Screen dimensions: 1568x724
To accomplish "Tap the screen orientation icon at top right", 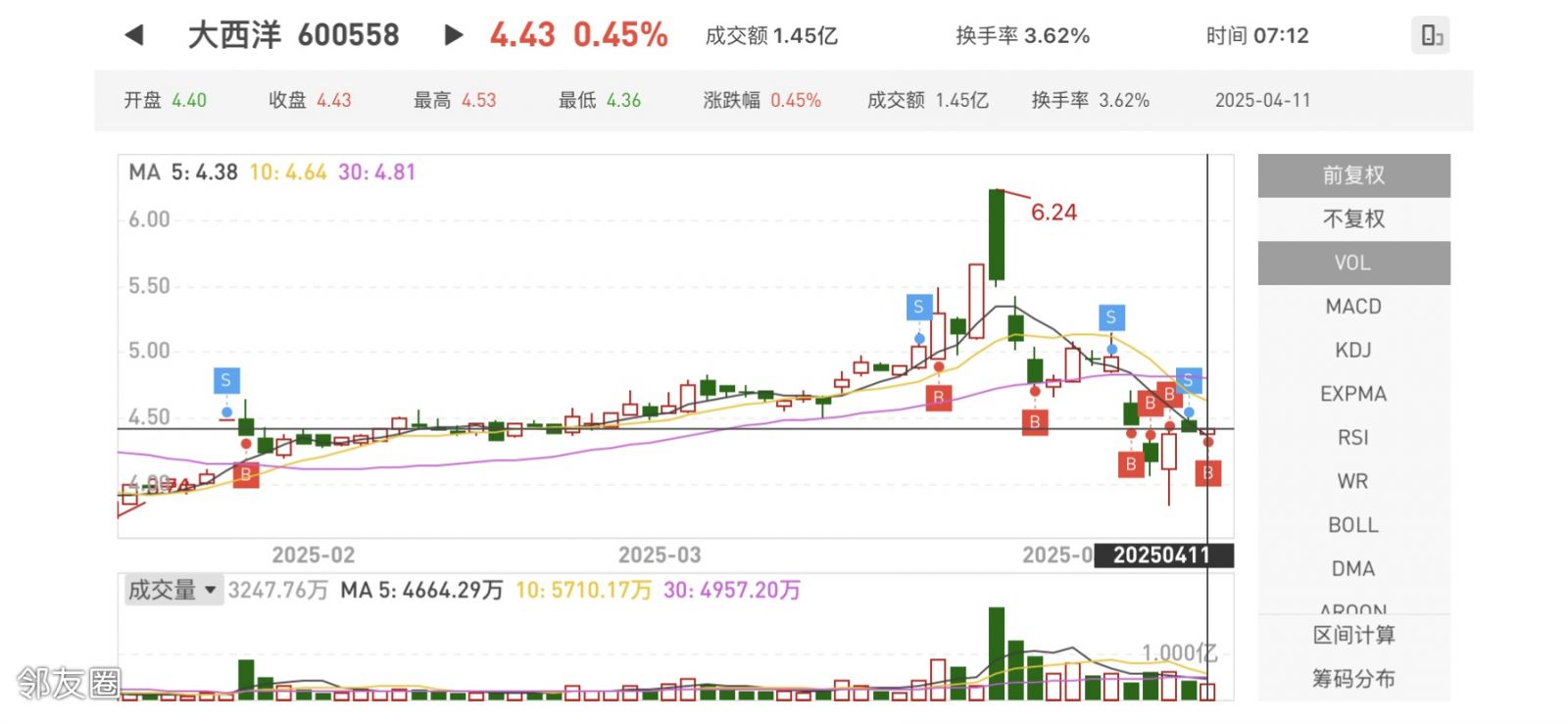I will [x=1431, y=35].
